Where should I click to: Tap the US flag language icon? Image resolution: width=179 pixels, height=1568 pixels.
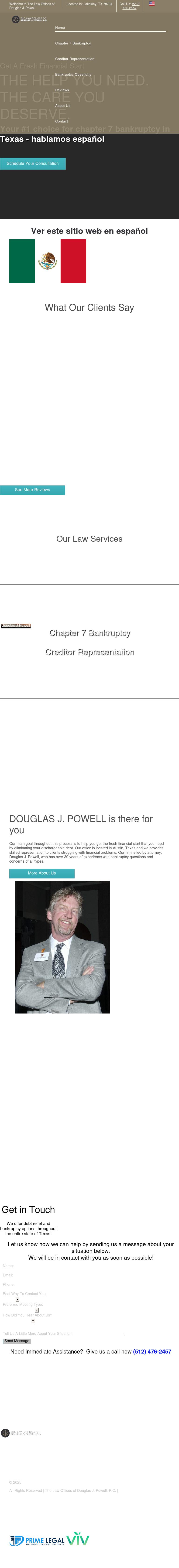point(152,4)
